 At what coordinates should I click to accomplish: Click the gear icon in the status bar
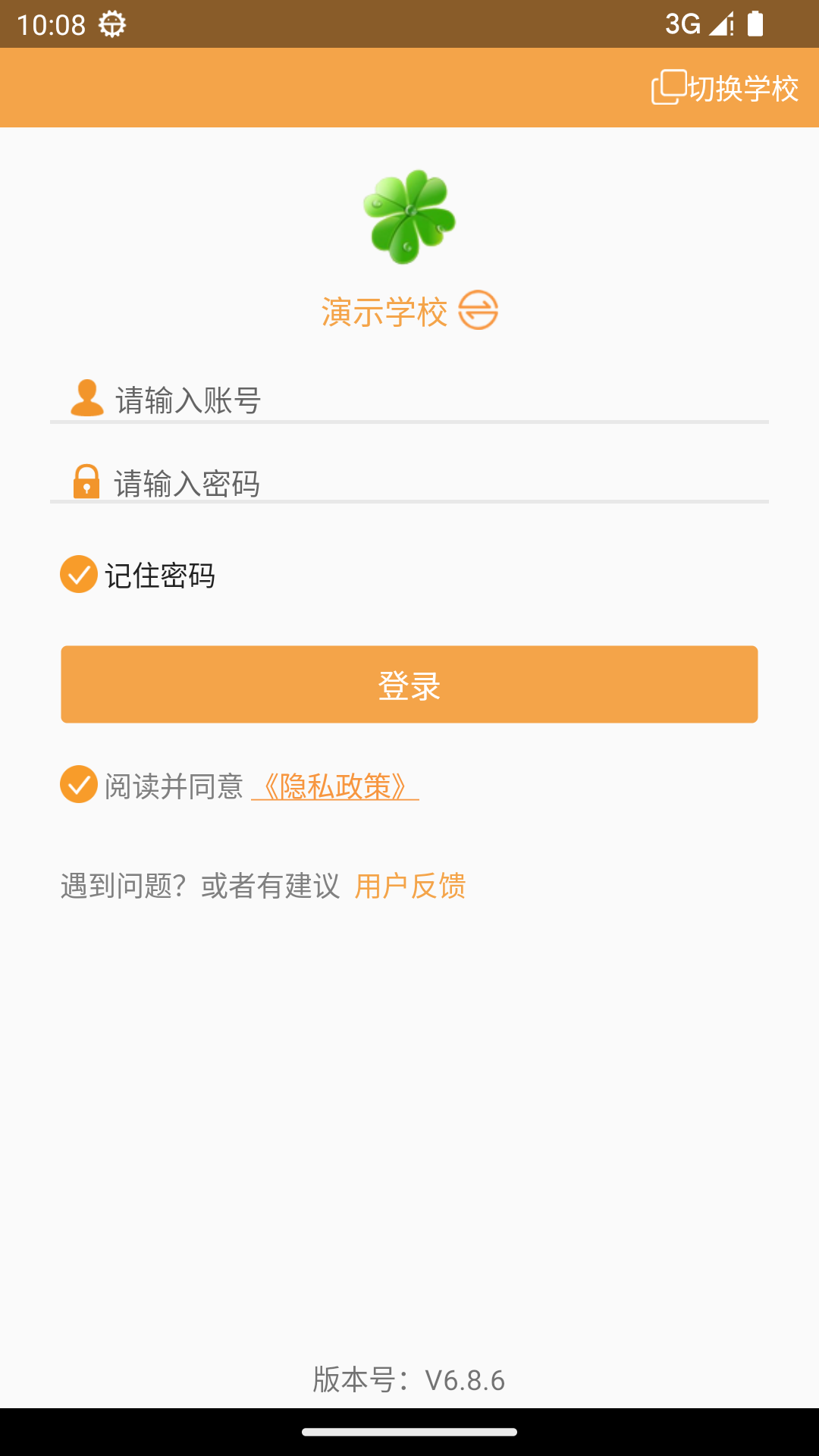tap(111, 23)
